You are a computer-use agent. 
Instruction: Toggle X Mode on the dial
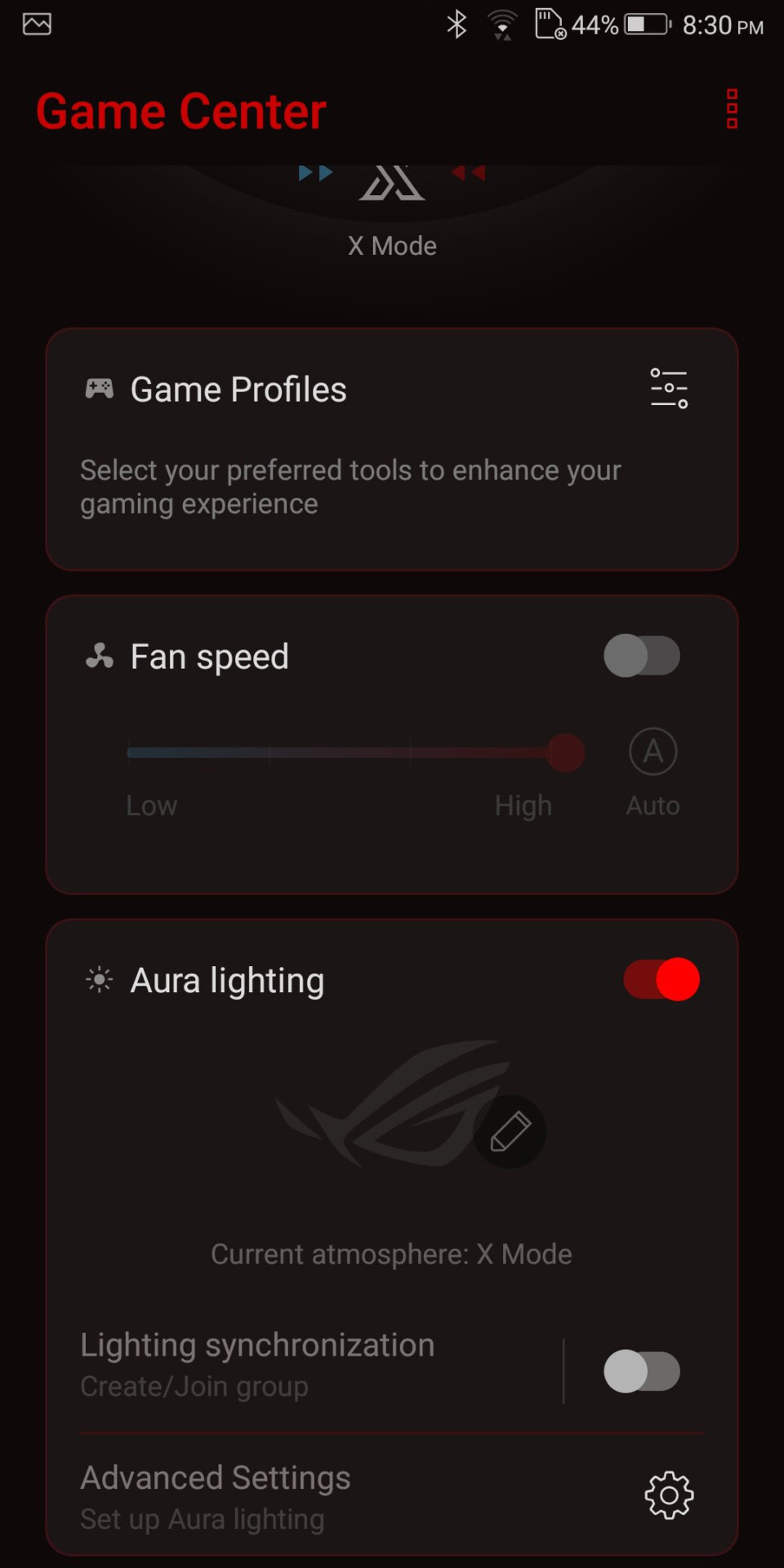(x=392, y=185)
